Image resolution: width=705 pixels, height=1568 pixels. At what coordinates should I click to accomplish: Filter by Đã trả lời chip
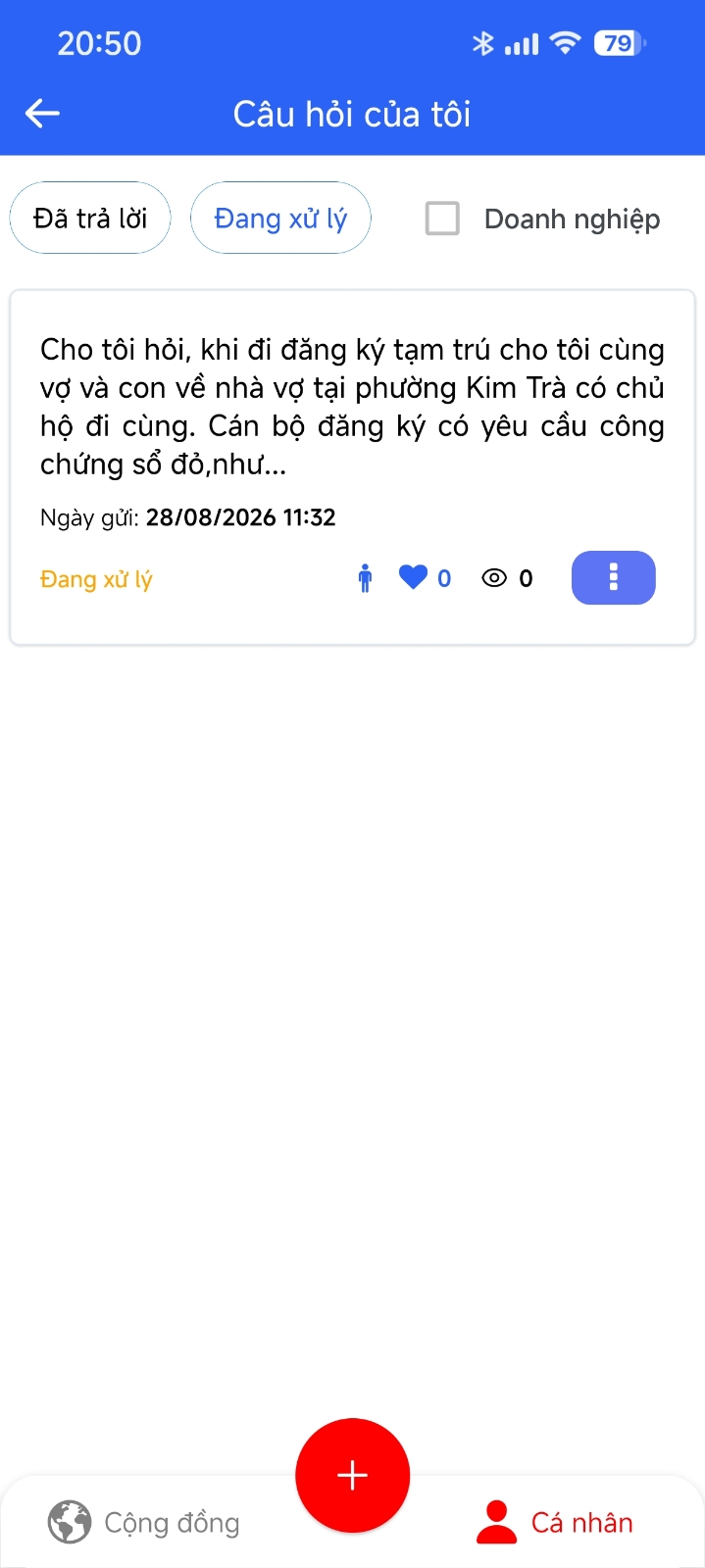[90, 218]
